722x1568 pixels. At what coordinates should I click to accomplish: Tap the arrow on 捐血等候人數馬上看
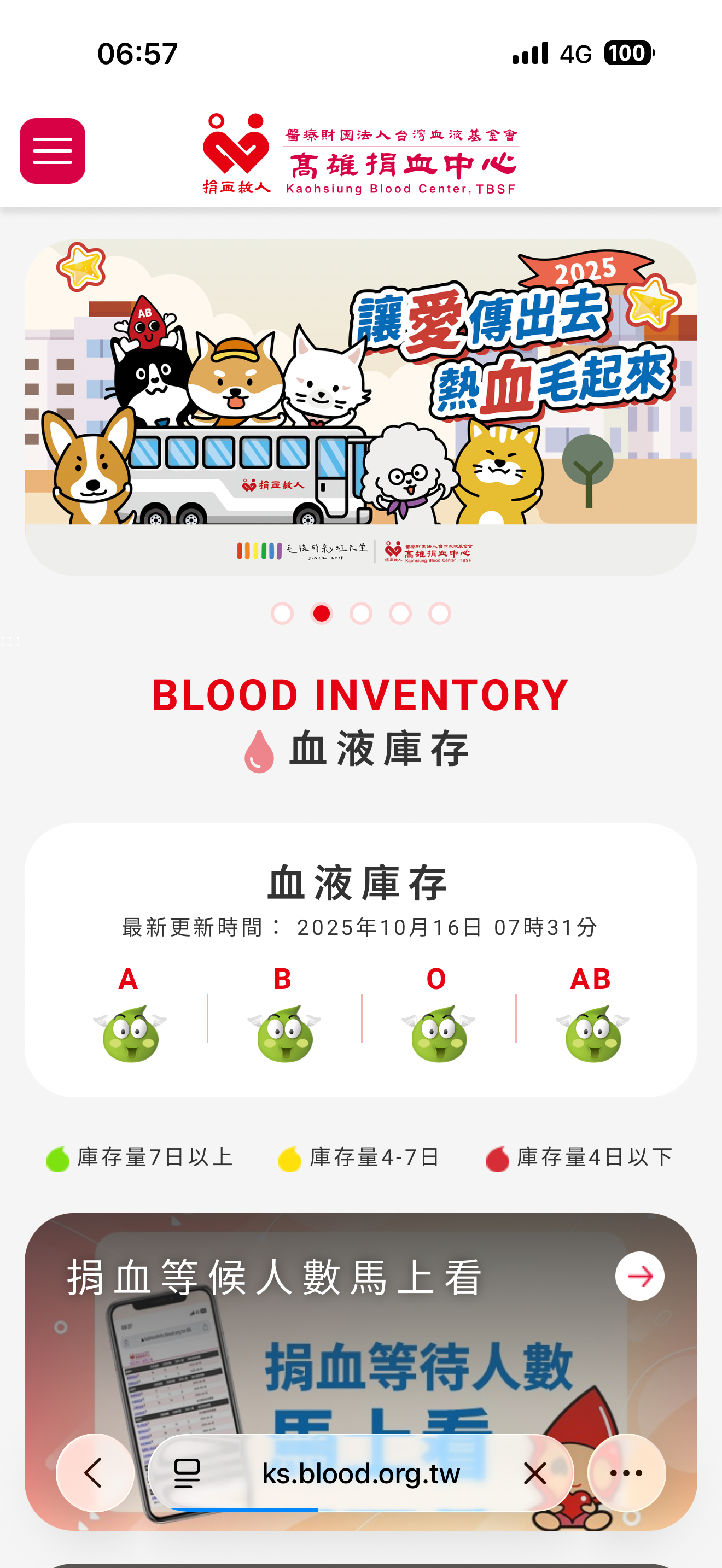click(x=639, y=1276)
